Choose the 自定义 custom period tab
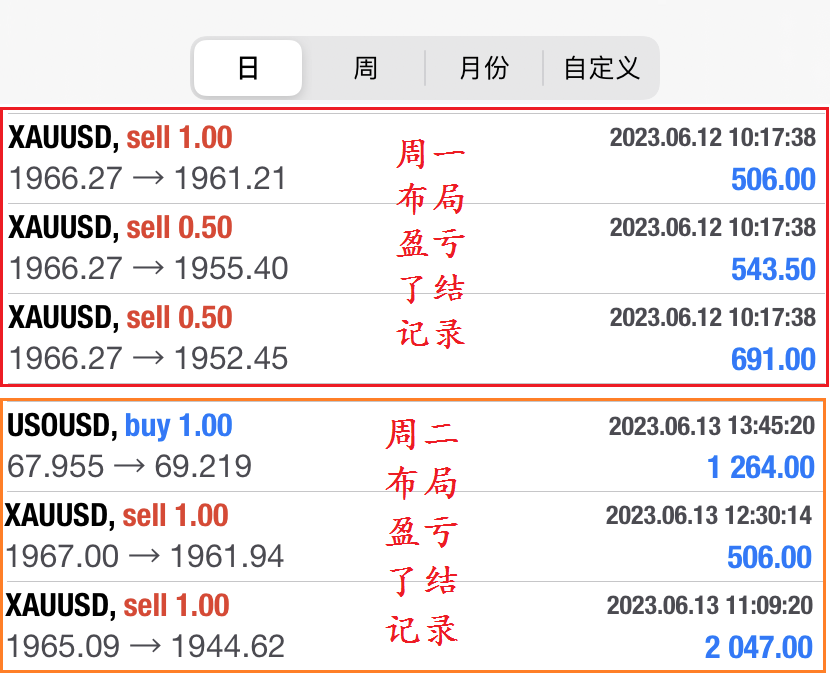This screenshot has height=674, width=830. coord(601,68)
